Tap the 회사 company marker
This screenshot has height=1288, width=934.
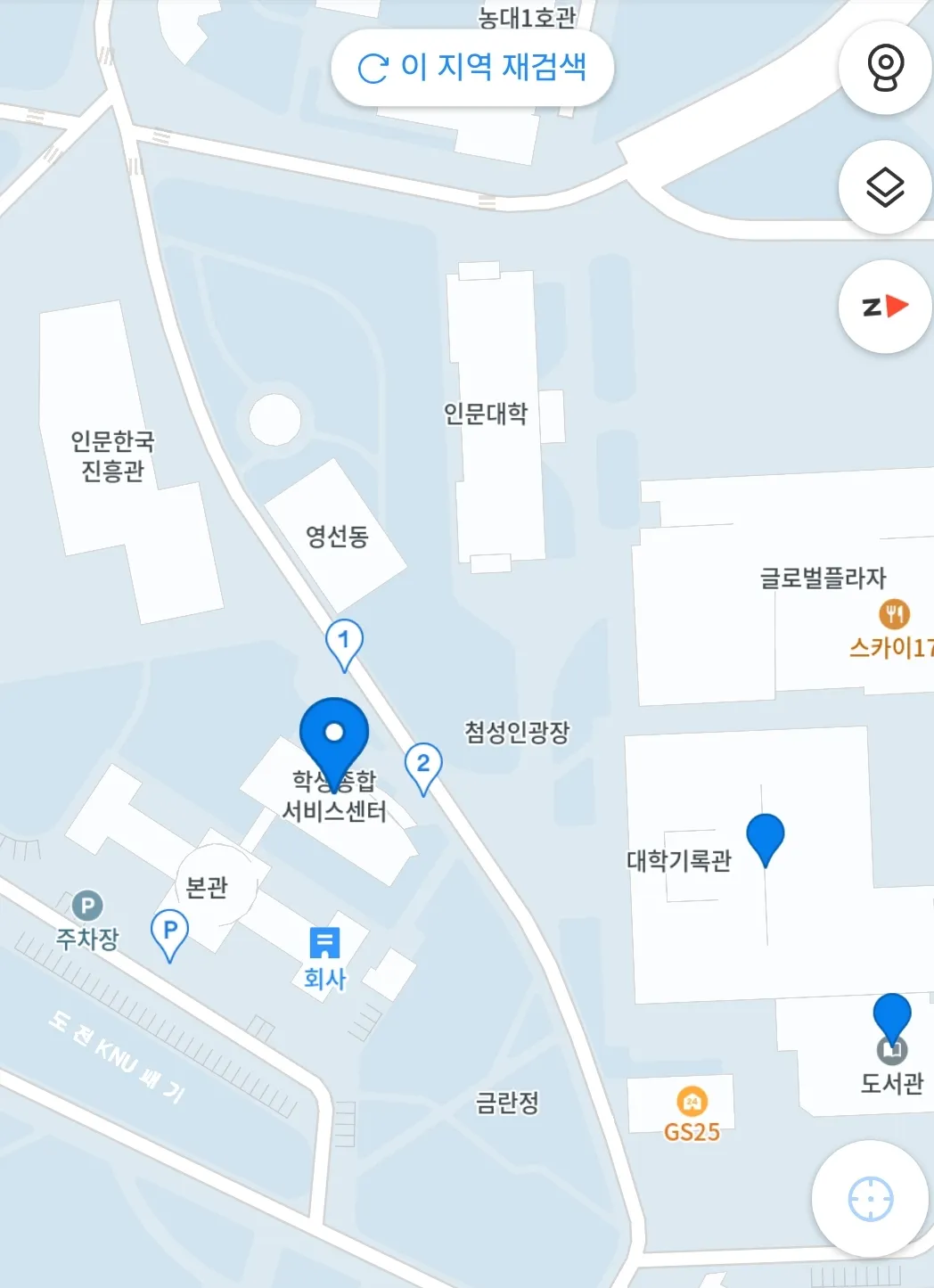click(x=324, y=943)
